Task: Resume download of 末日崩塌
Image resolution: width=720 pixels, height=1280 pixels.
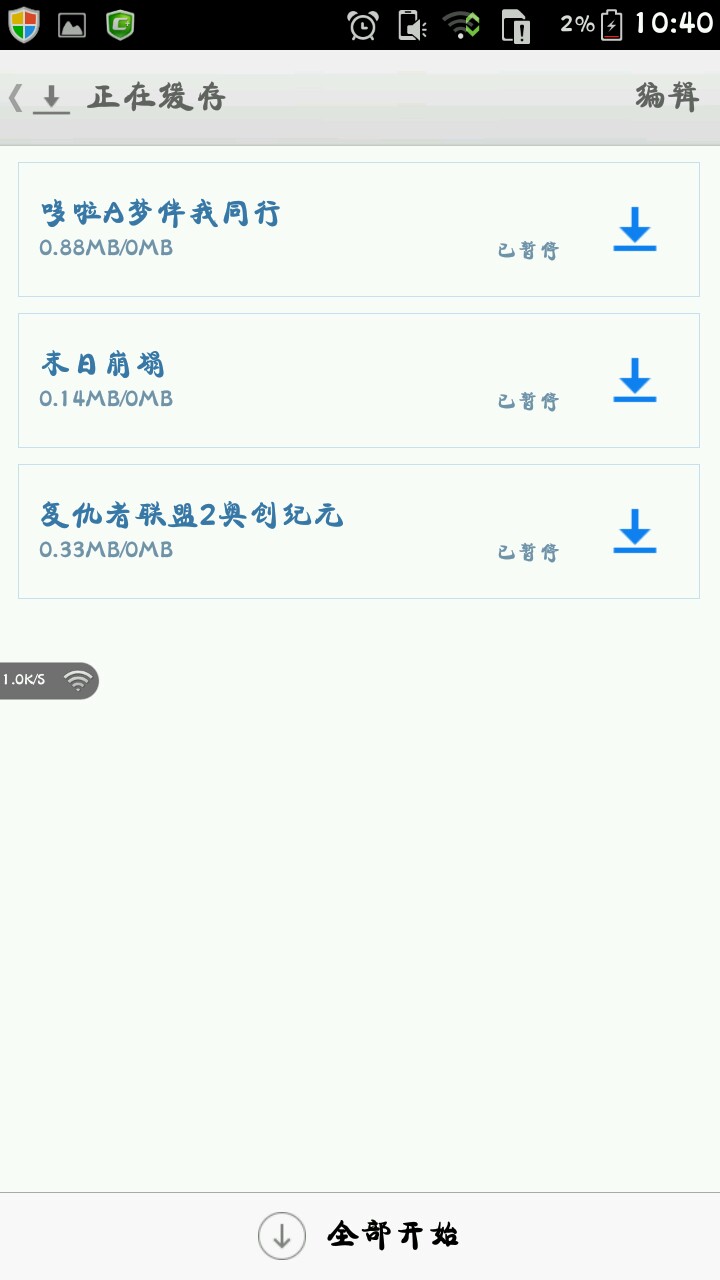Action: point(634,380)
